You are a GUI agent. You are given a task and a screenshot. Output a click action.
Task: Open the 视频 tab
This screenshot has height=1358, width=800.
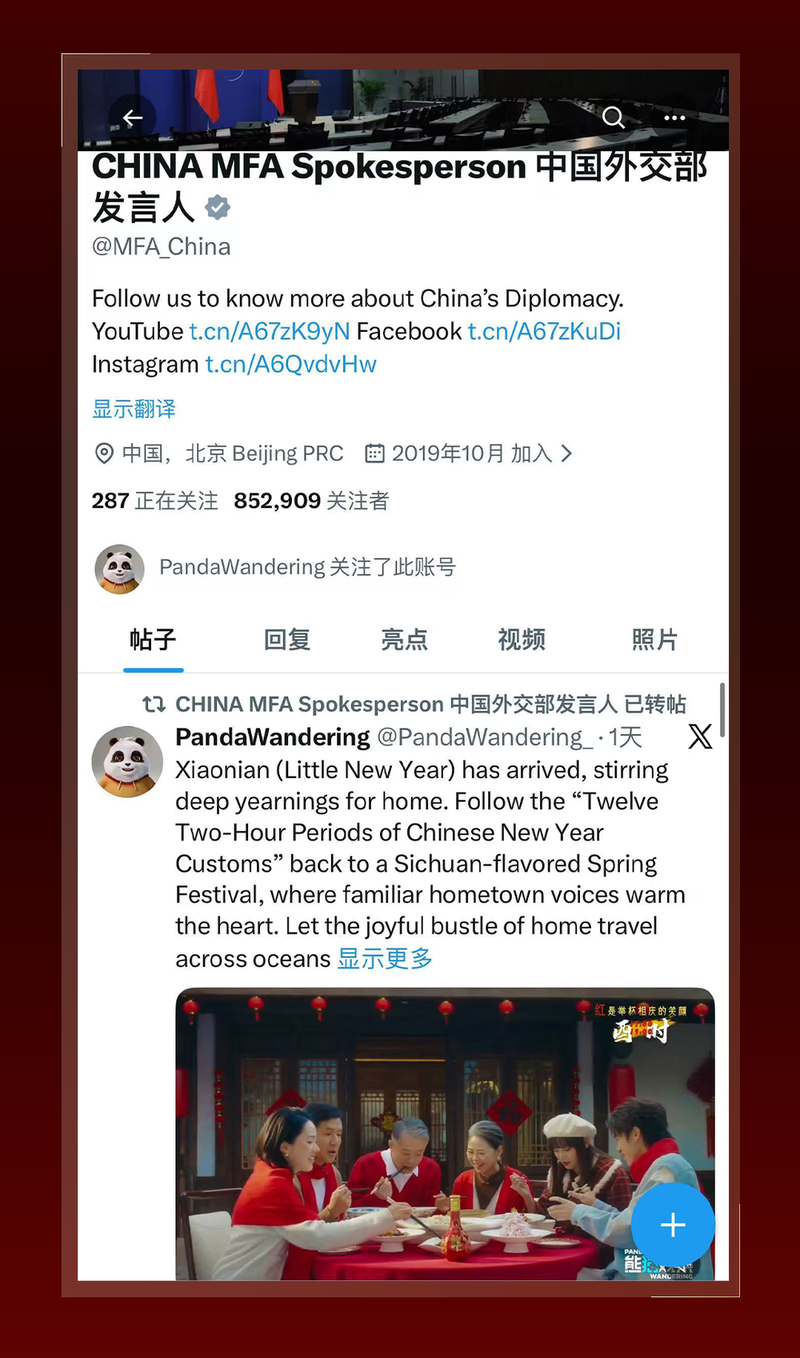point(521,640)
